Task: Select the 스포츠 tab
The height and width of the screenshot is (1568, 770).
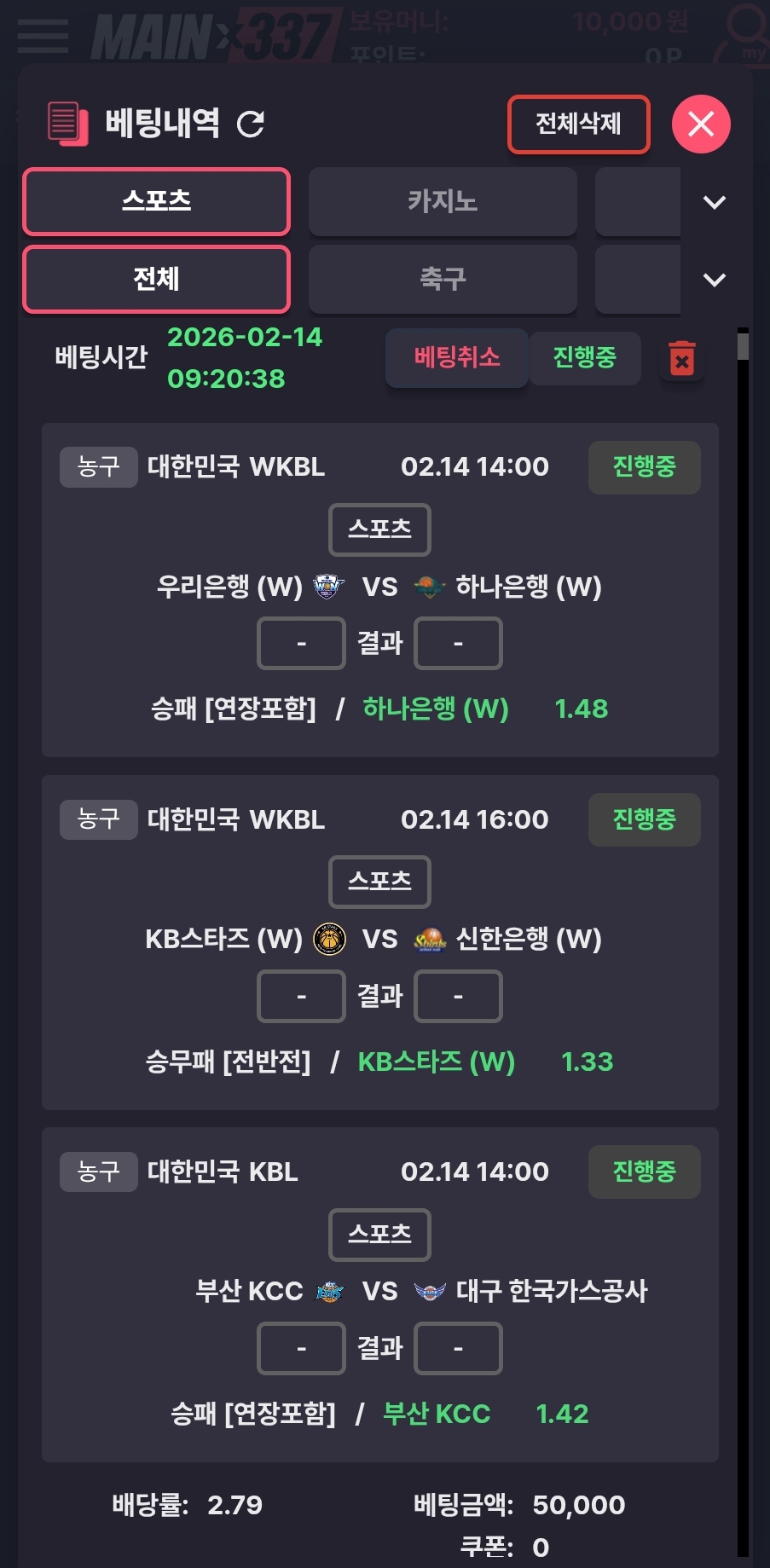Action: 156,201
